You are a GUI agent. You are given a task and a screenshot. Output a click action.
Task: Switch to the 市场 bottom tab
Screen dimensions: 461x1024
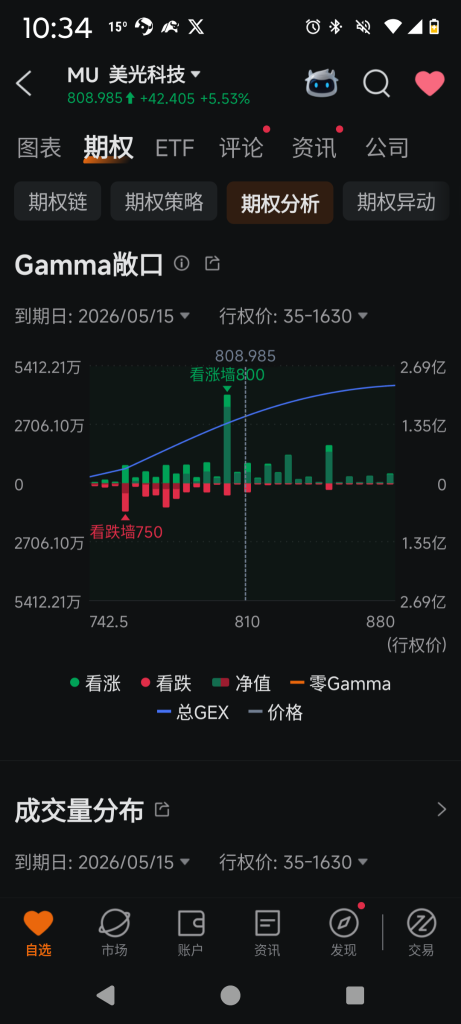[114, 933]
